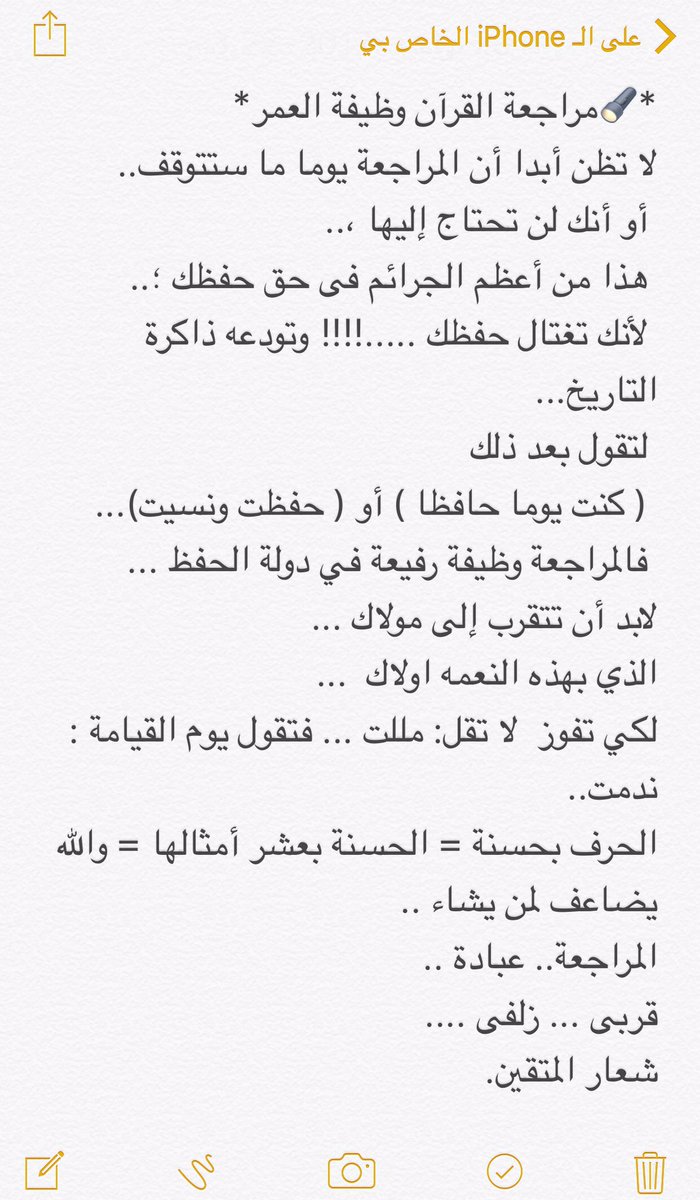
Task: Open the share sheet for this note
Action: point(47,37)
